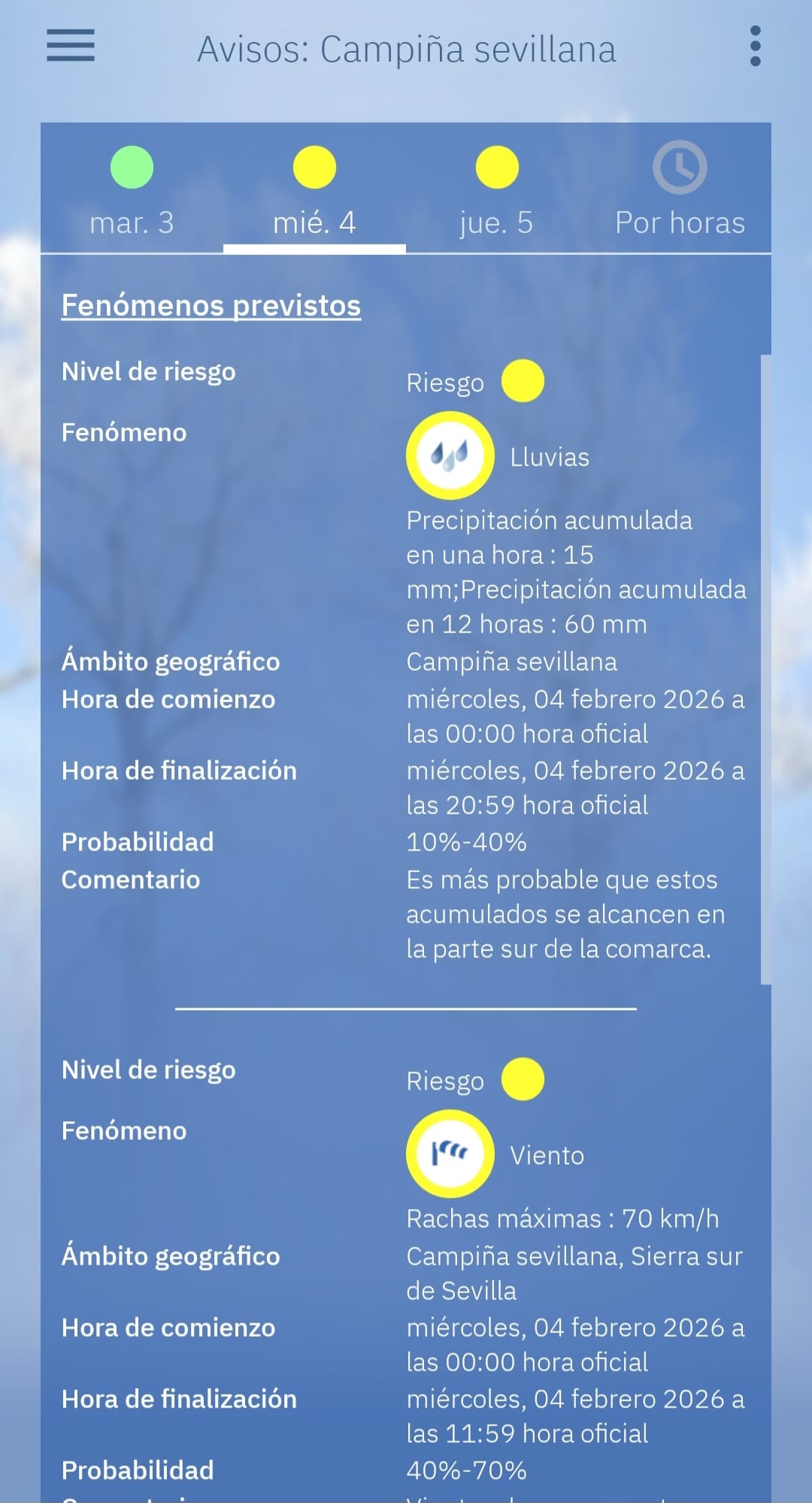Image resolution: width=812 pixels, height=1503 pixels.
Task: Click the Campiña sevillana geographic area text
Action: click(x=511, y=662)
